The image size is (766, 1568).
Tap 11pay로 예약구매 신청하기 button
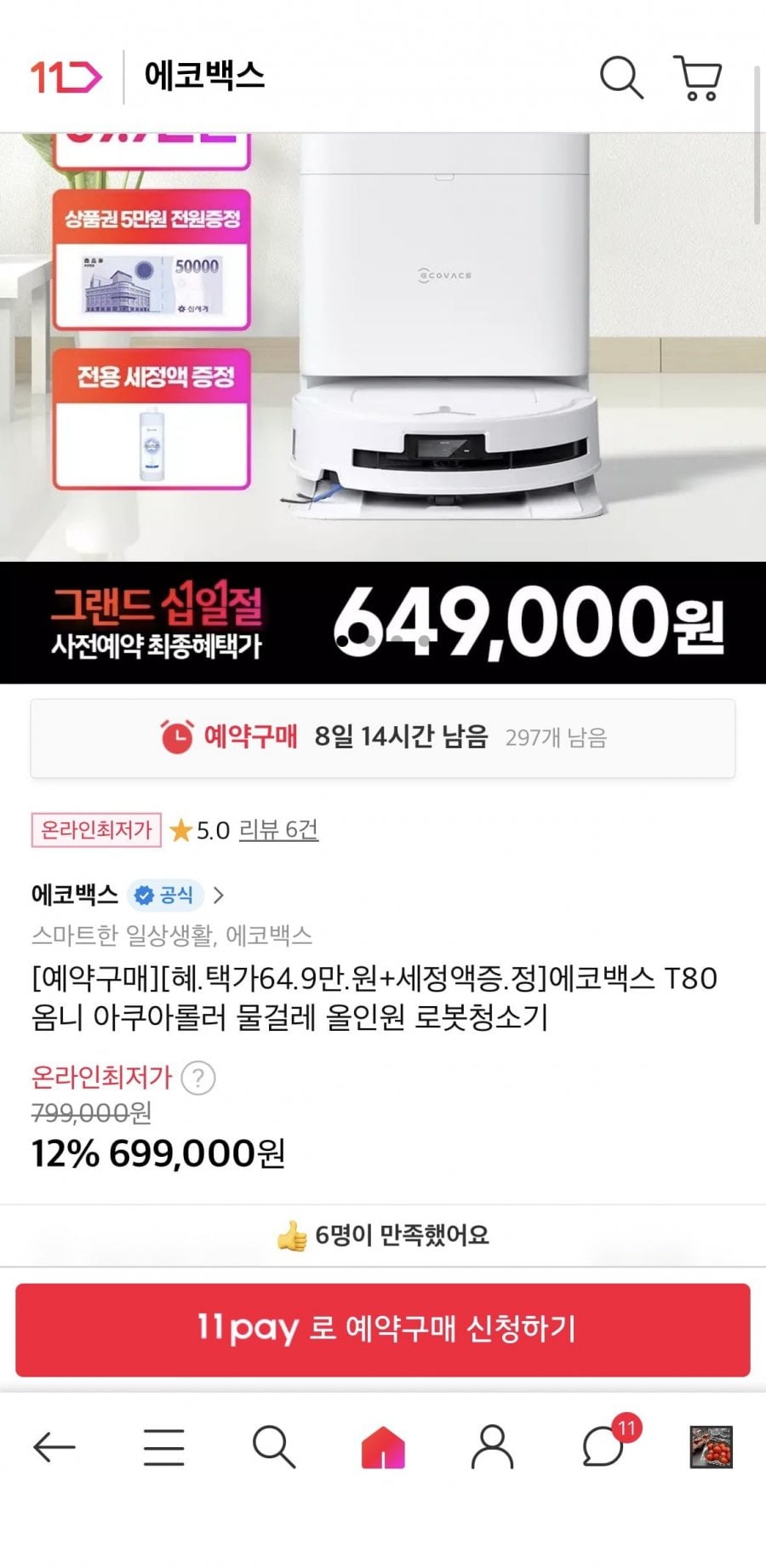(383, 1330)
